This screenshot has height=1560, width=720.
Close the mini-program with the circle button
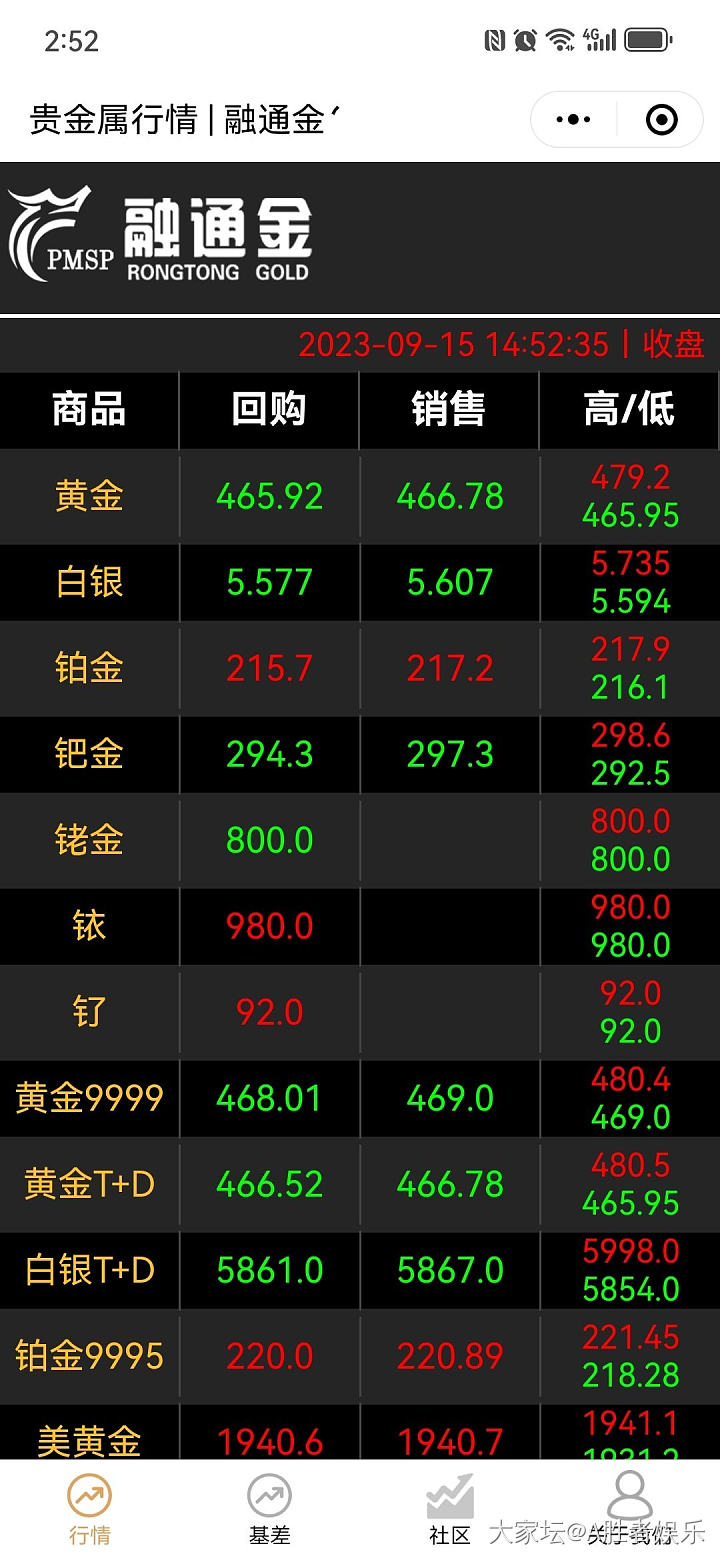(x=661, y=120)
